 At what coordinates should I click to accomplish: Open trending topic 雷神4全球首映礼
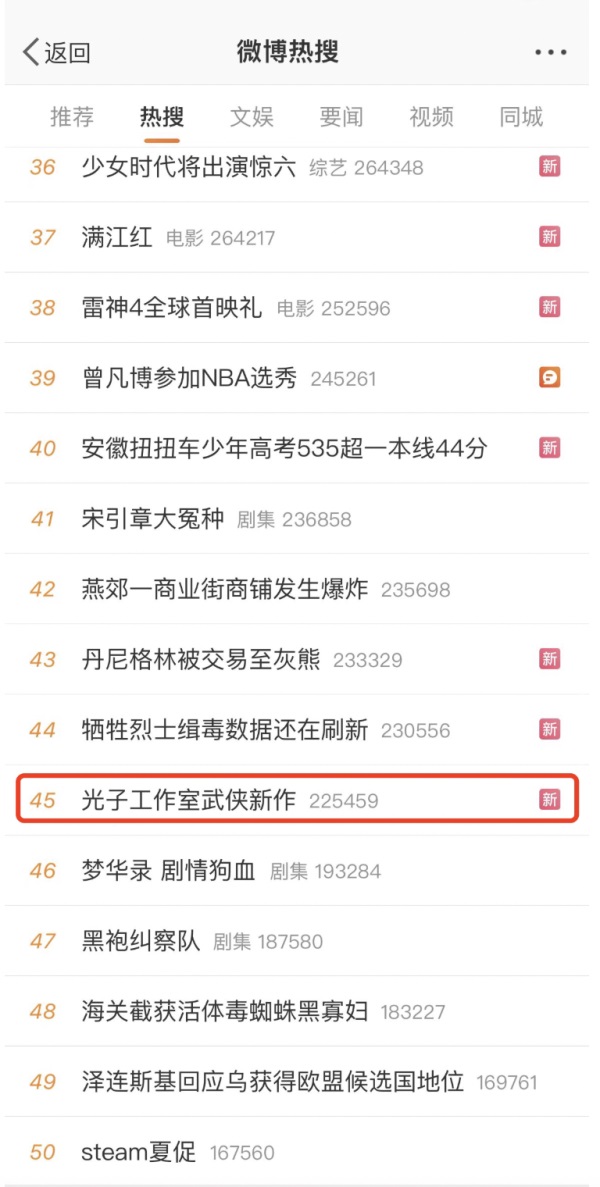pos(171,307)
